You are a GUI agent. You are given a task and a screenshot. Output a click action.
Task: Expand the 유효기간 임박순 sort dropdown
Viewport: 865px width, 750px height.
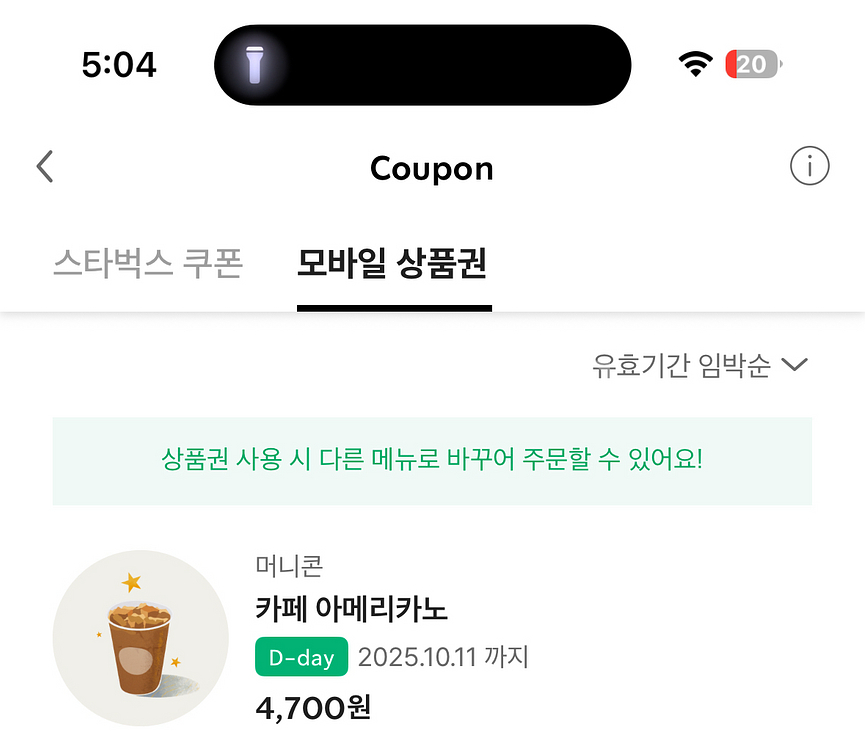pyautogui.click(x=699, y=366)
